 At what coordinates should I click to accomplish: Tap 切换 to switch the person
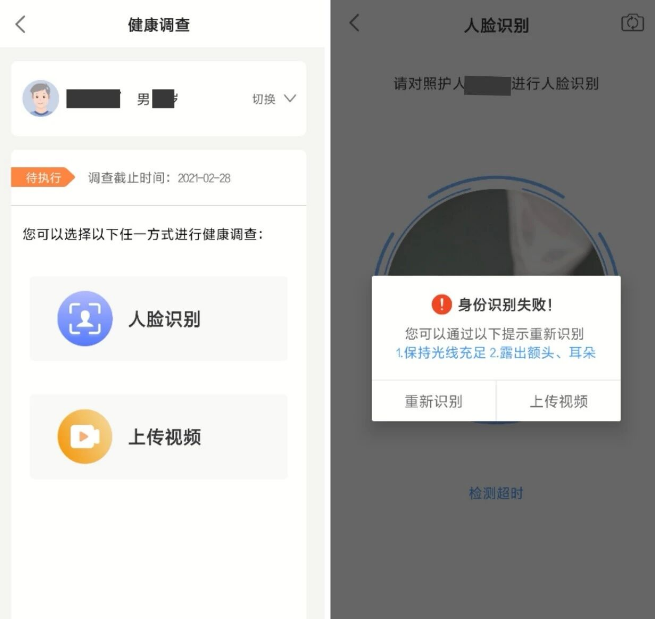click(274, 99)
